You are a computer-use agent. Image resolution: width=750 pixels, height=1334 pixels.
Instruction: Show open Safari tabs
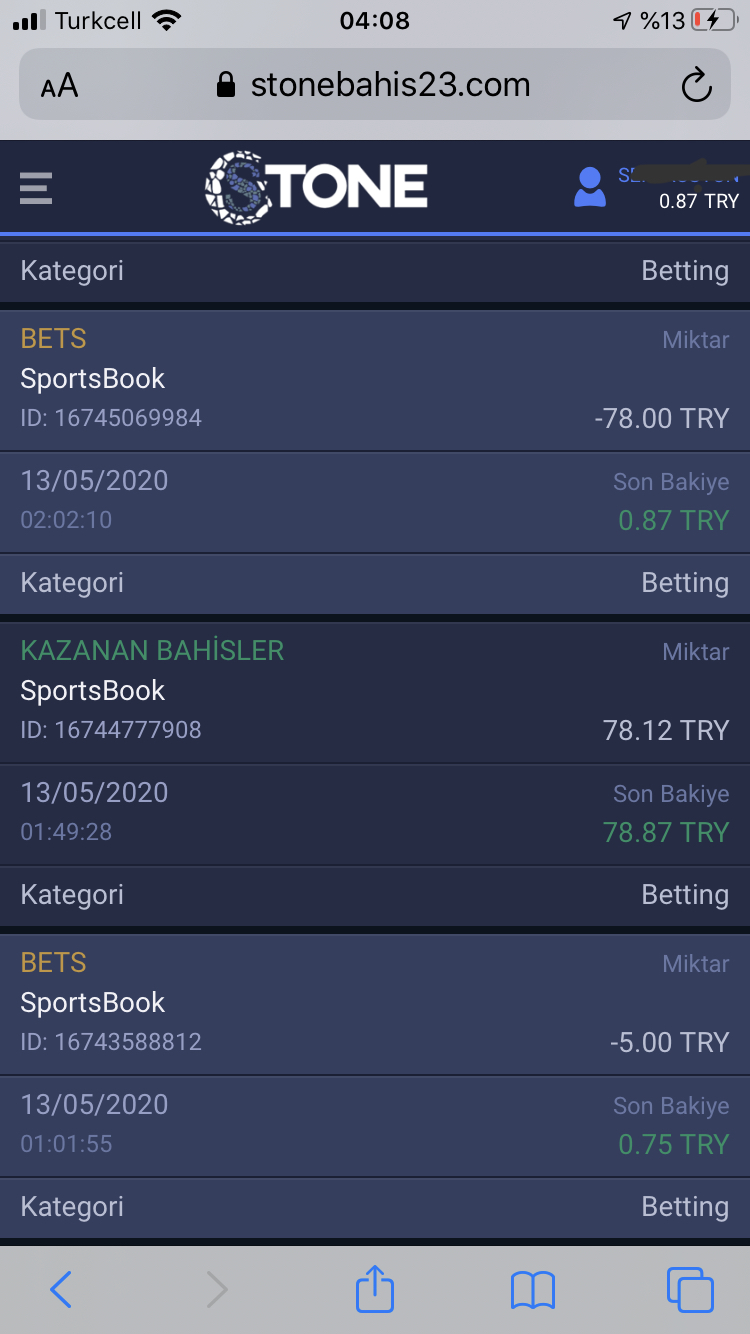[x=690, y=1290]
